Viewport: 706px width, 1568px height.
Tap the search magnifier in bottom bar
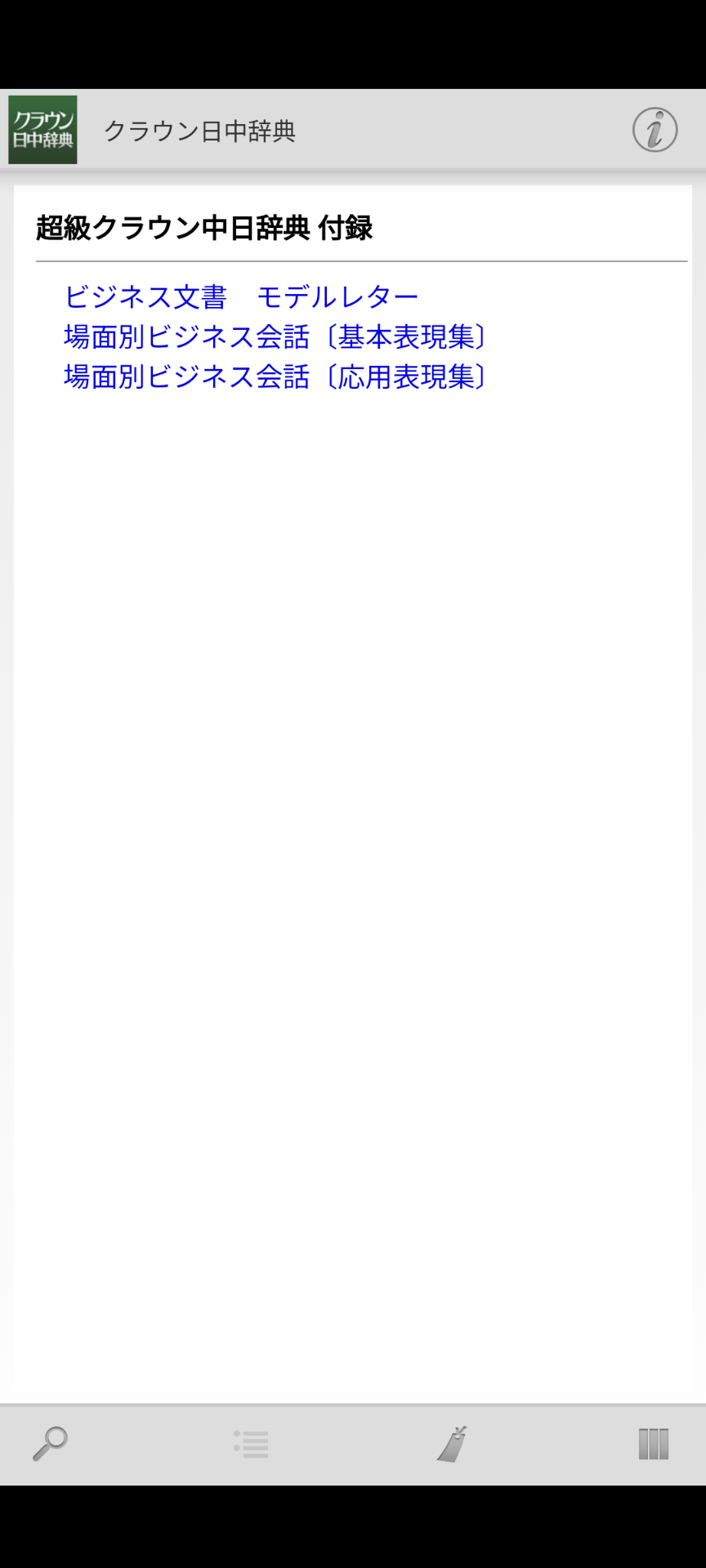[50, 1443]
